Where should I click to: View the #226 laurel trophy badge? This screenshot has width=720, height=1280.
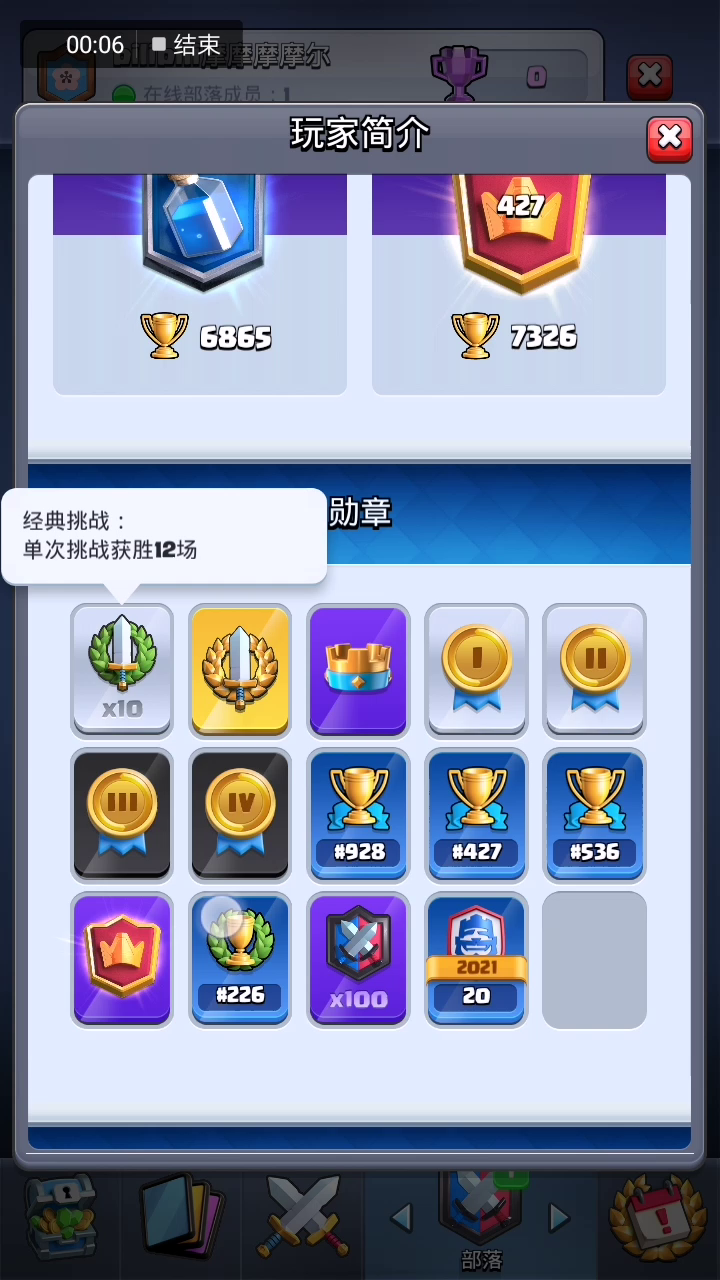pyautogui.click(x=240, y=959)
